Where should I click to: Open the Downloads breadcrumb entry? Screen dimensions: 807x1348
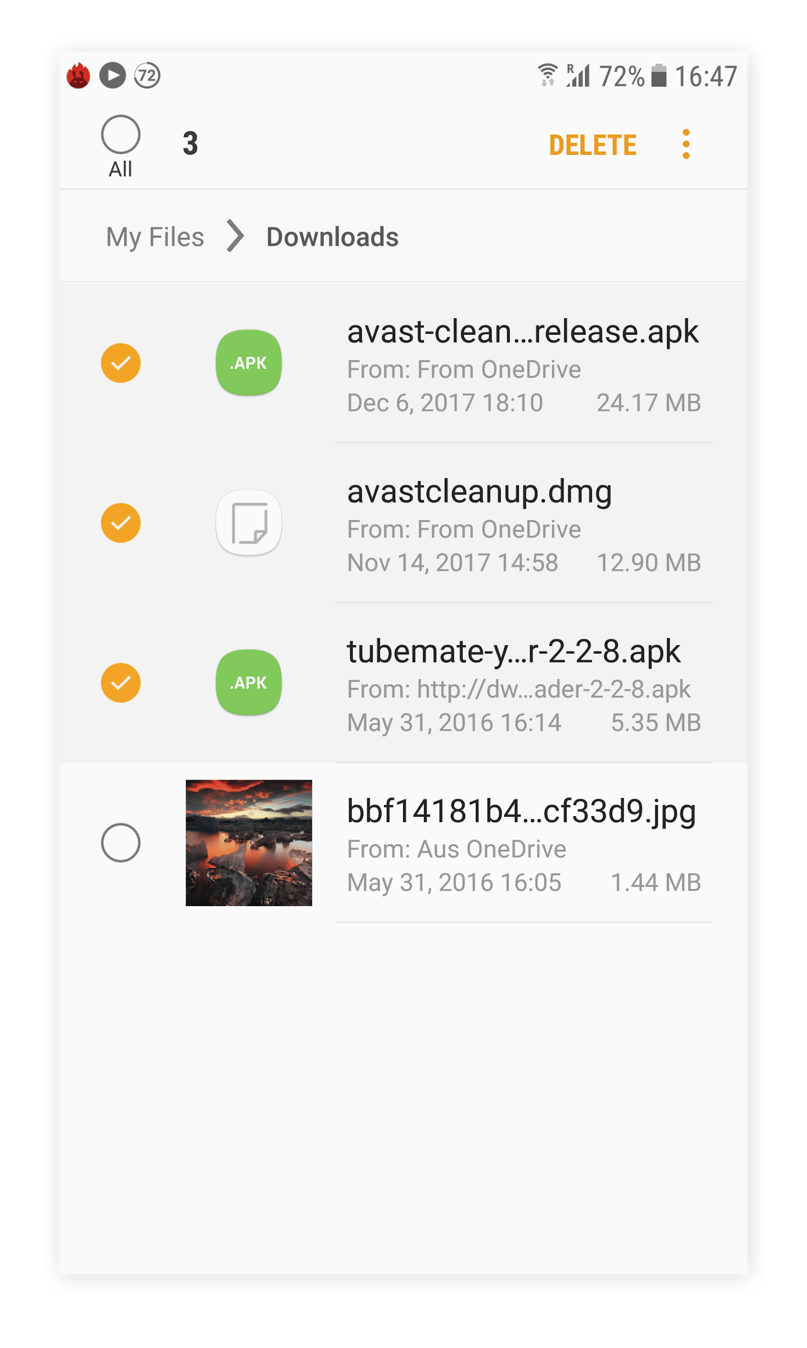[331, 237]
